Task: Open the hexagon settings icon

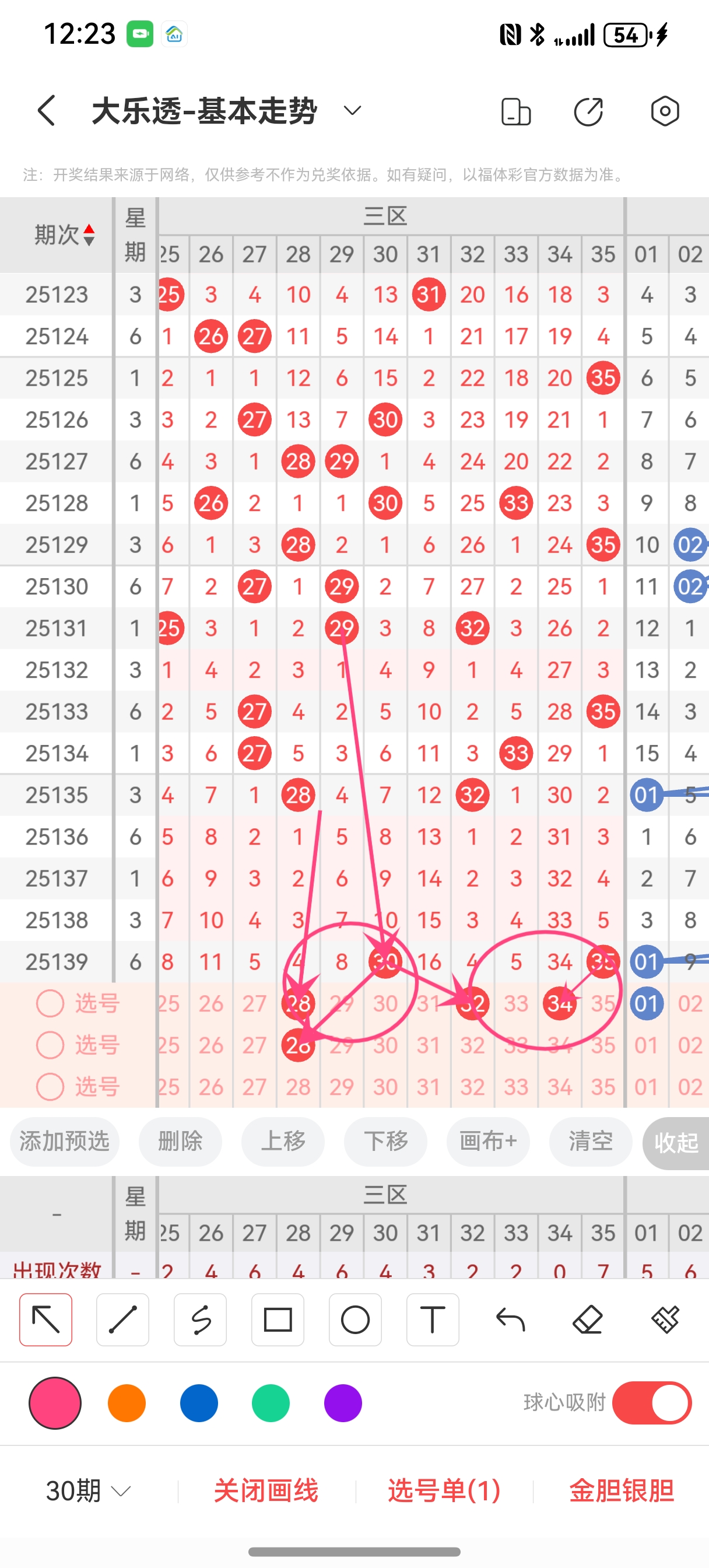Action: (x=665, y=111)
